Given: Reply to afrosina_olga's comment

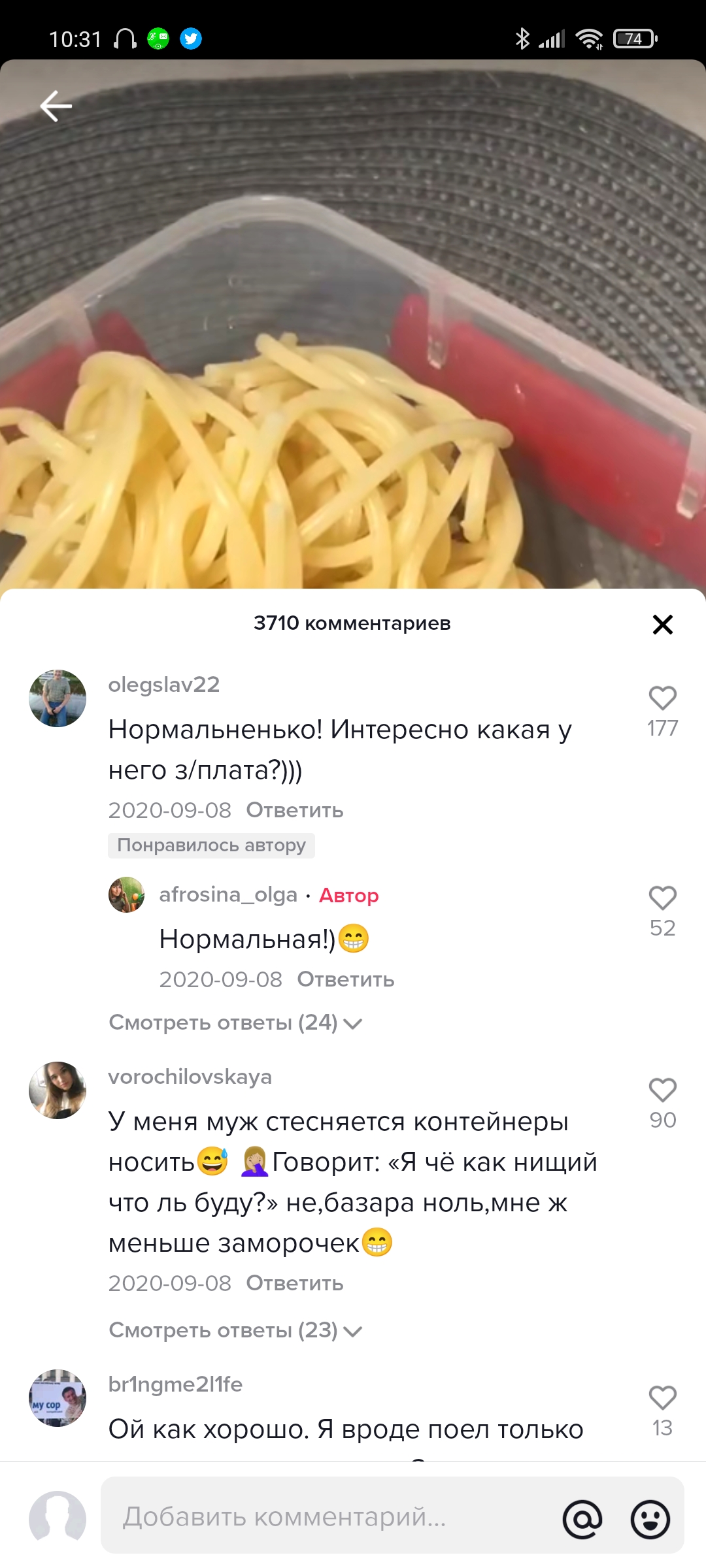Looking at the screenshot, I should pyautogui.click(x=346, y=979).
